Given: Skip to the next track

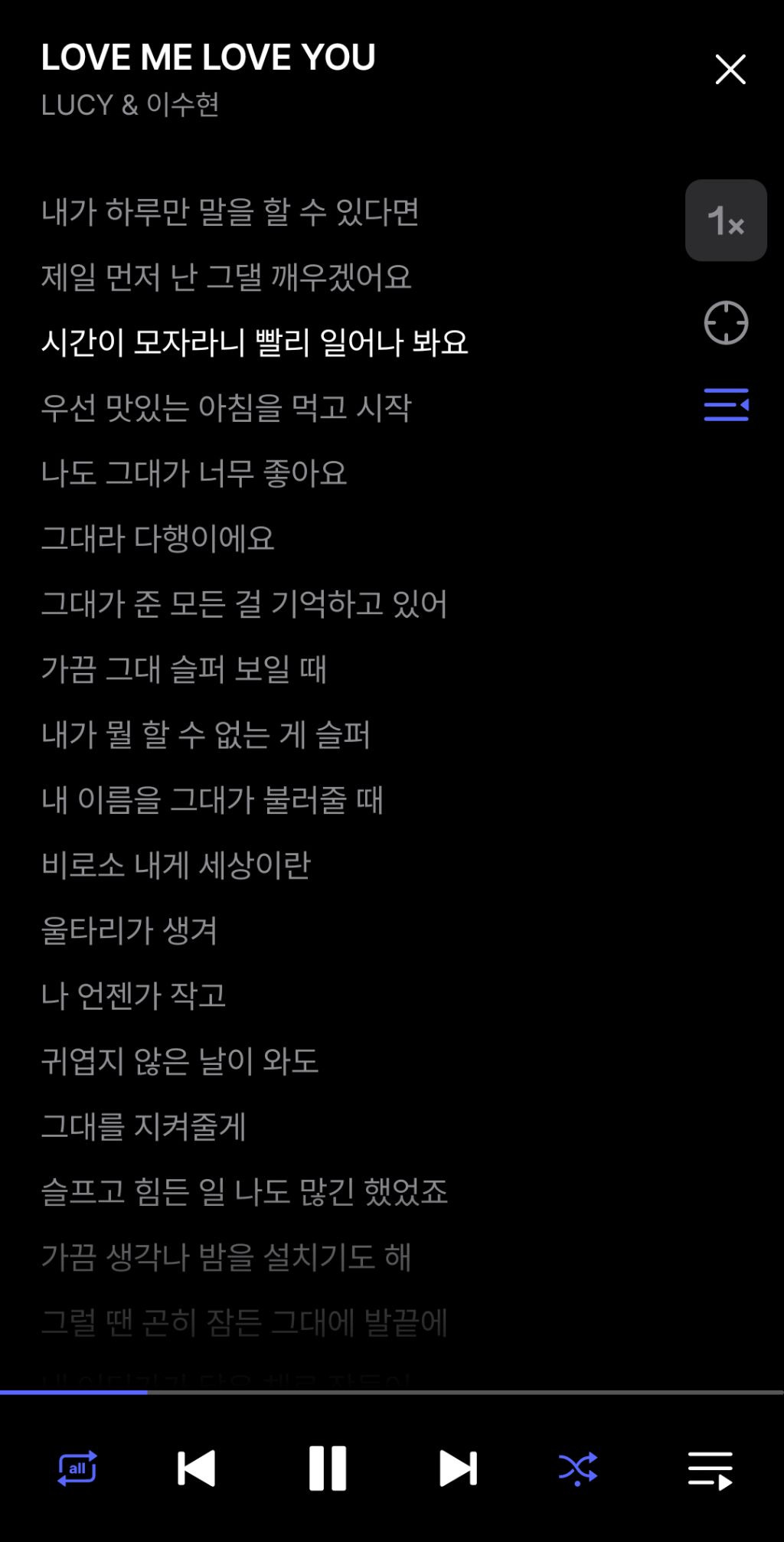Looking at the screenshot, I should tap(458, 1468).
